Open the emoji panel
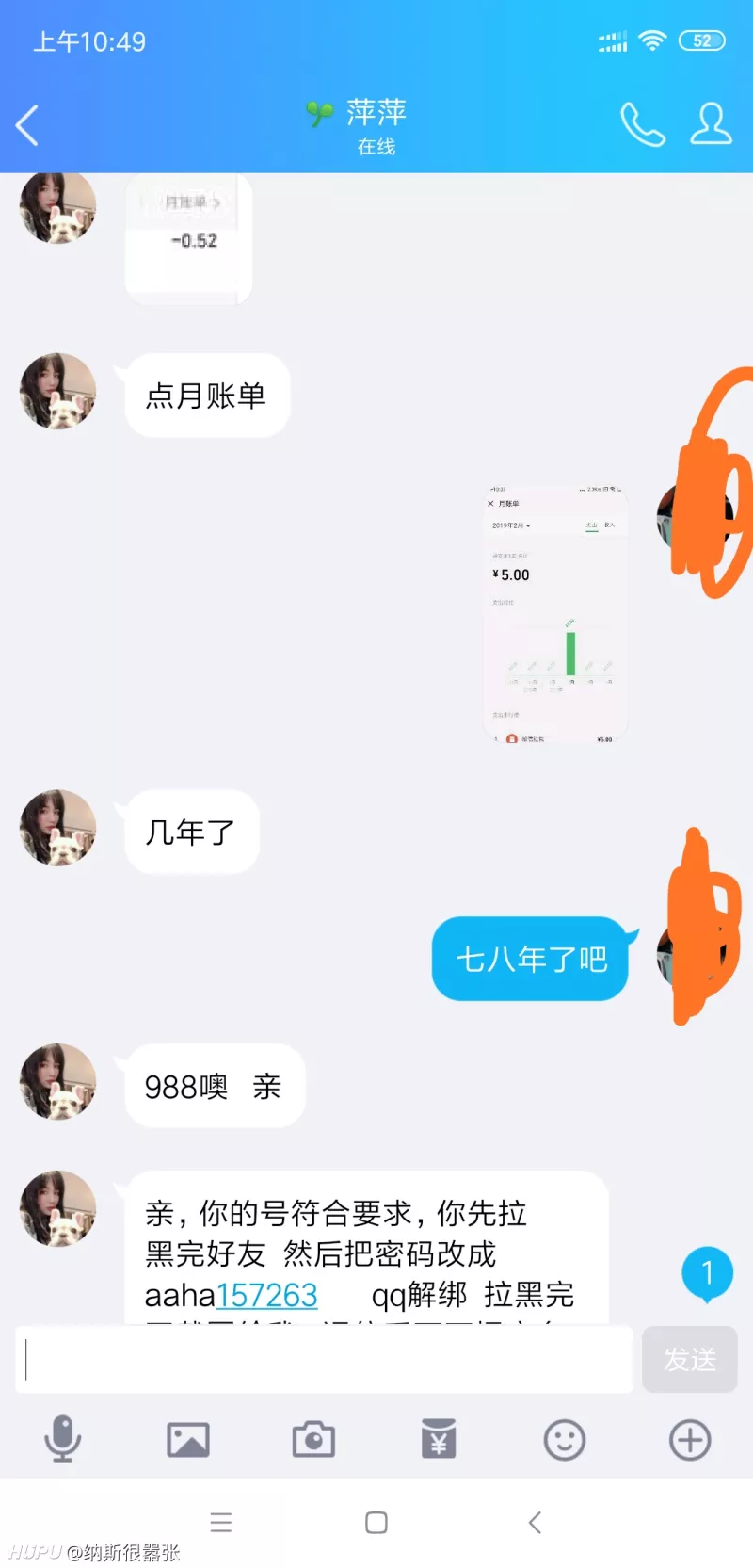 tap(565, 1440)
